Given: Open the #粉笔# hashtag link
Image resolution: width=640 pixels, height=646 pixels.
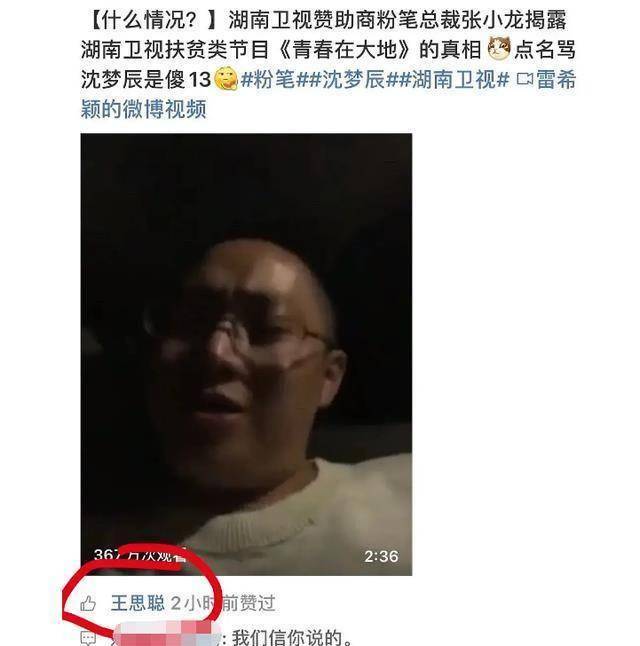Looking at the screenshot, I should point(275,81).
